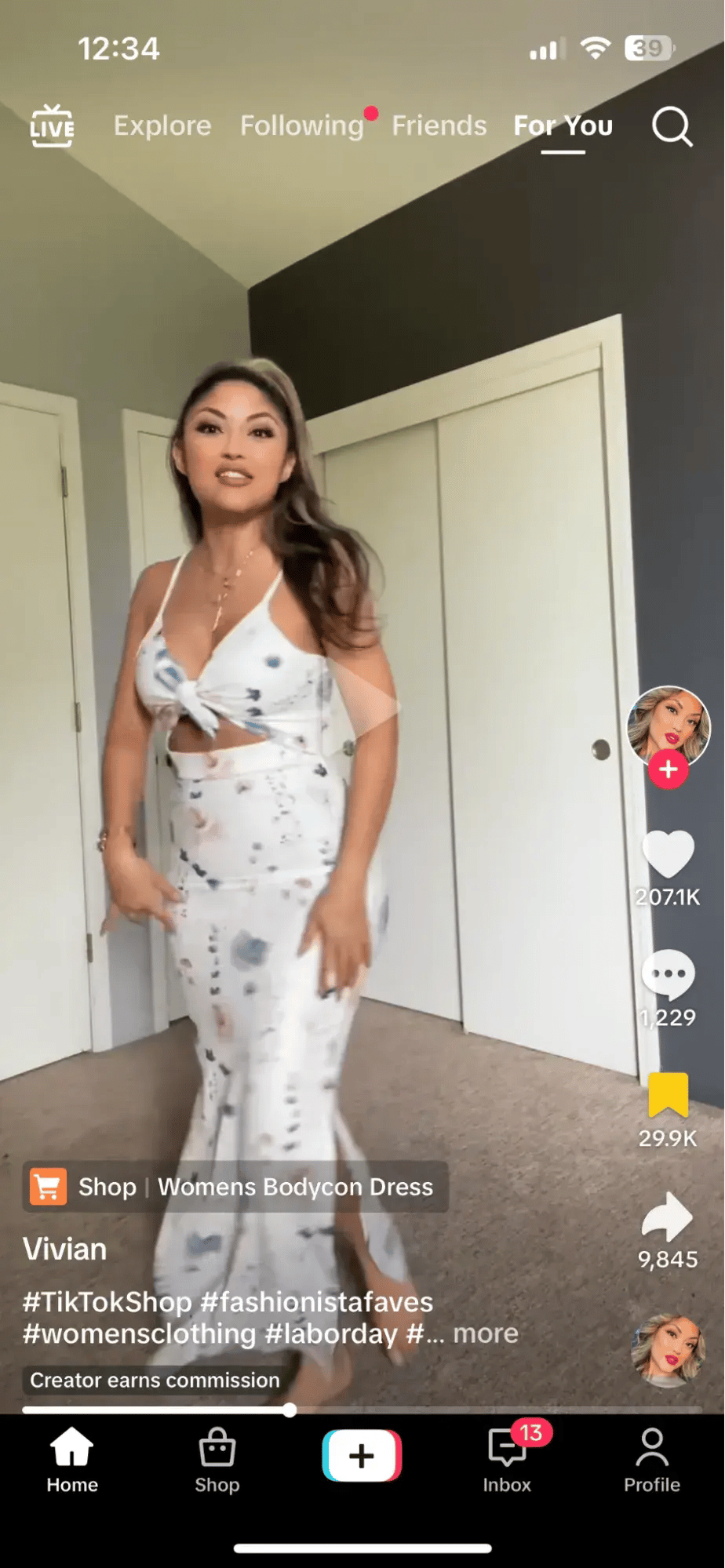Share this video via the arrow
Viewport: 725px width, 1568px height.
pyautogui.click(x=668, y=1217)
